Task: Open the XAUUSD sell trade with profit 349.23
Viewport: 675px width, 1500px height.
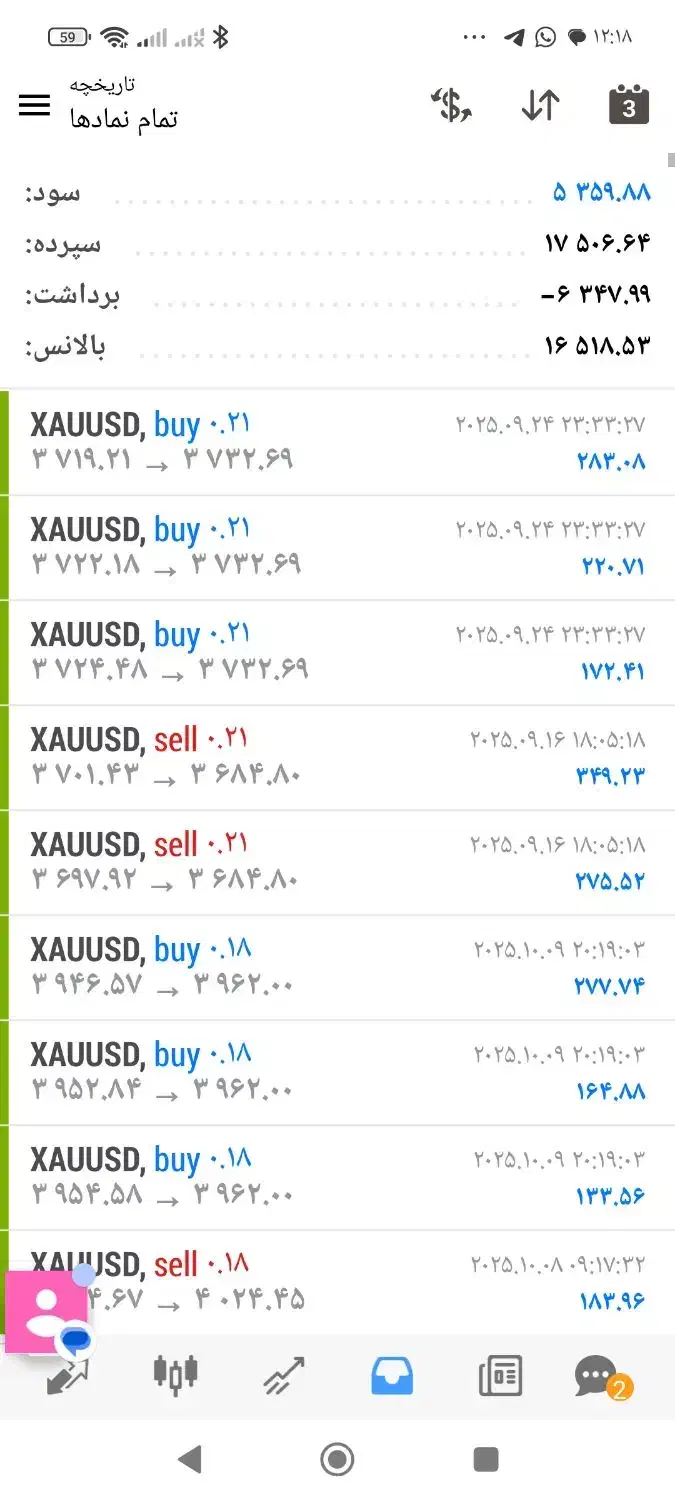Action: point(338,758)
